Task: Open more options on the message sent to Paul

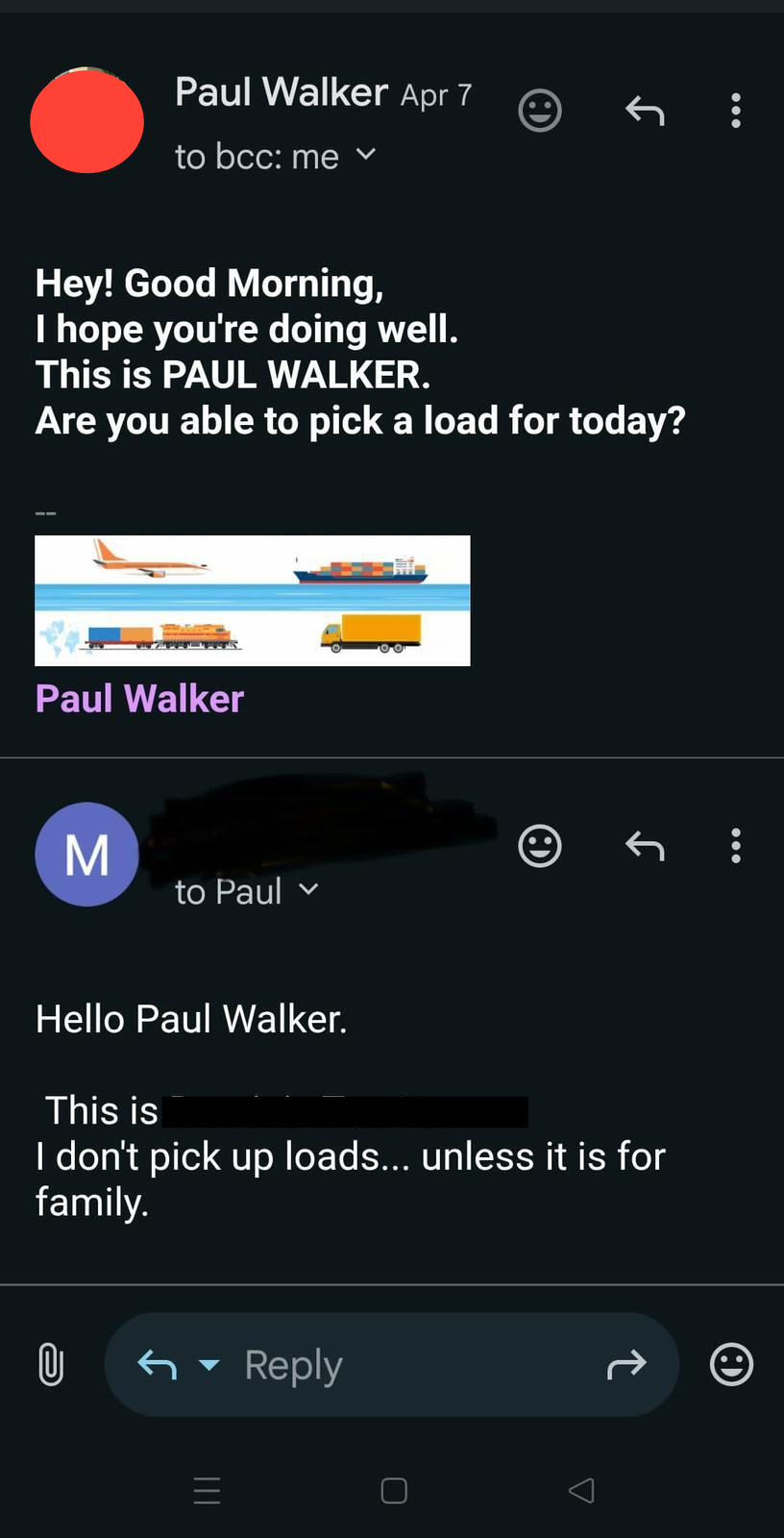Action: click(736, 846)
